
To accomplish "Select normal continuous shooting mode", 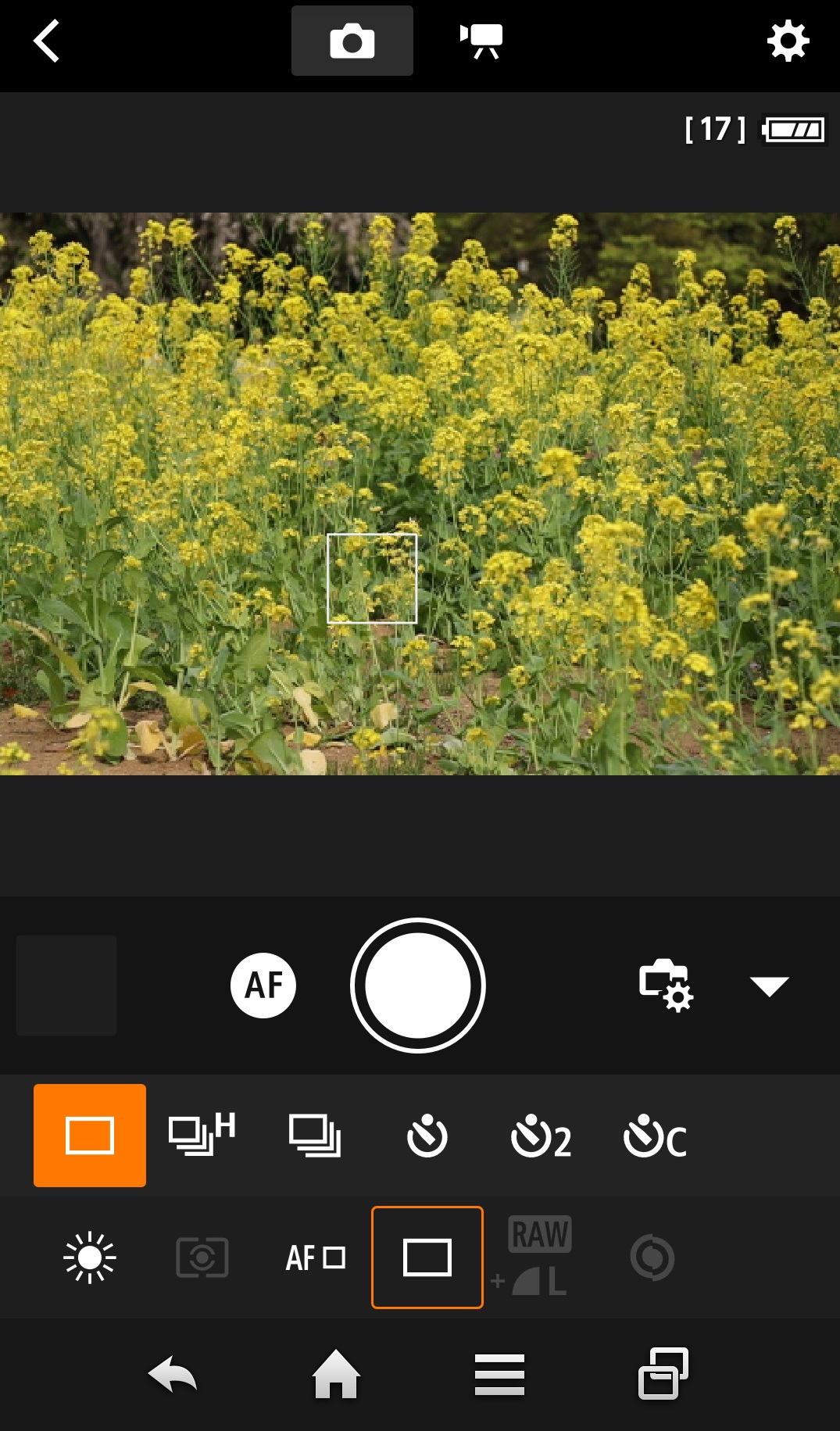I will pyautogui.click(x=314, y=1135).
